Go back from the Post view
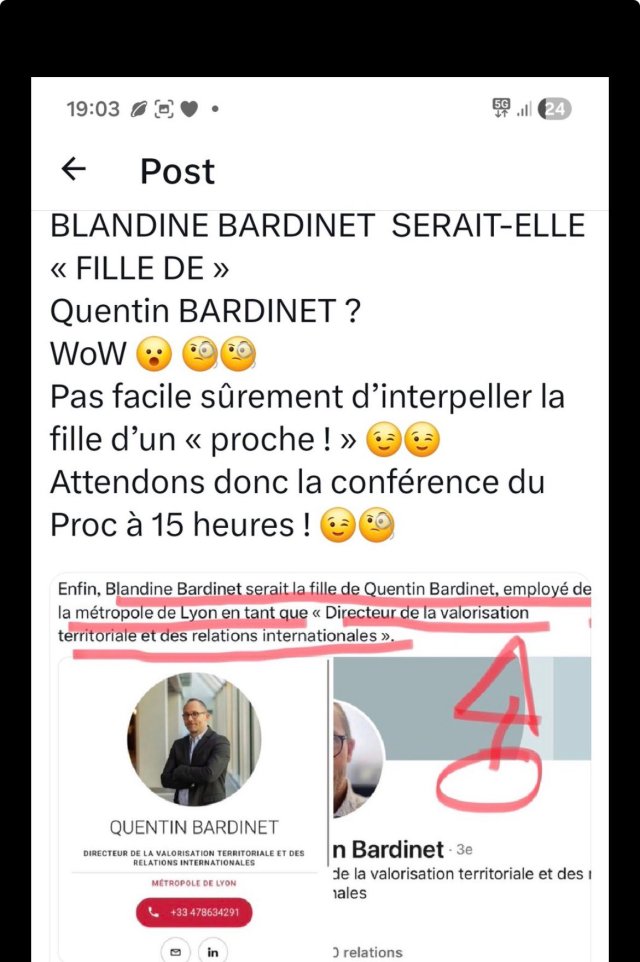Screen dimensions: 640x962 click(74, 170)
